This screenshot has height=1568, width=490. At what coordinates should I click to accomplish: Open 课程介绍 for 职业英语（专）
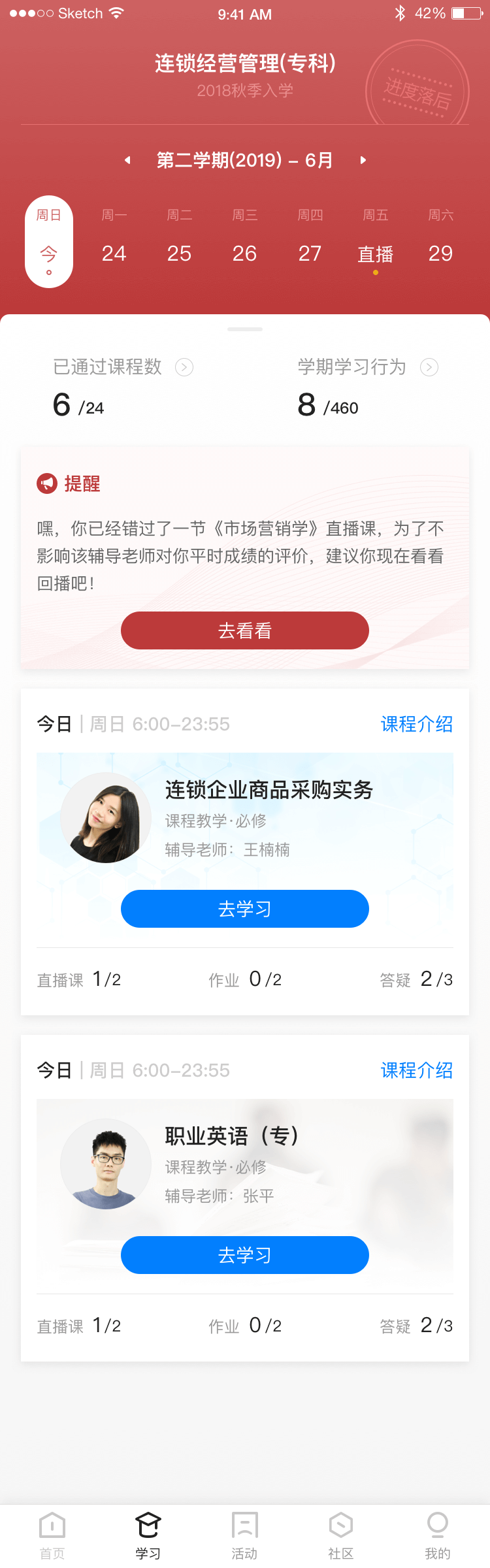(417, 1070)
